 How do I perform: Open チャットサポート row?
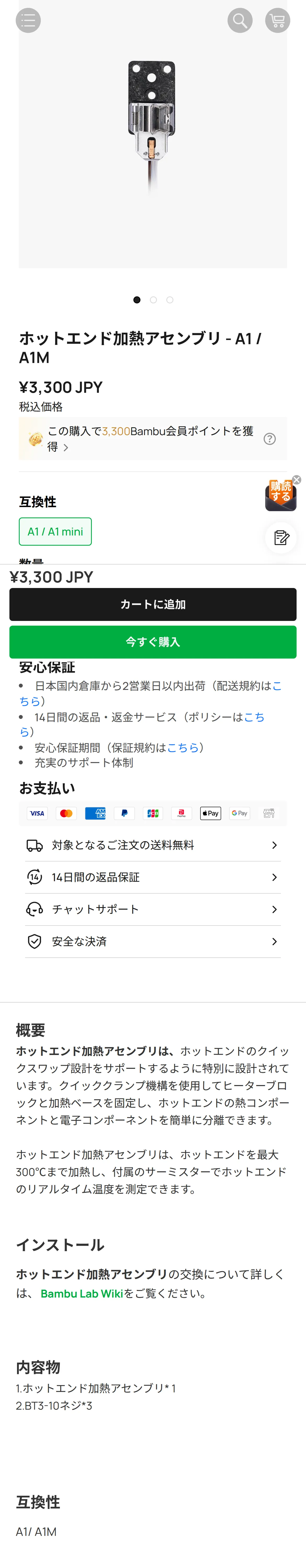pos(153,909)
